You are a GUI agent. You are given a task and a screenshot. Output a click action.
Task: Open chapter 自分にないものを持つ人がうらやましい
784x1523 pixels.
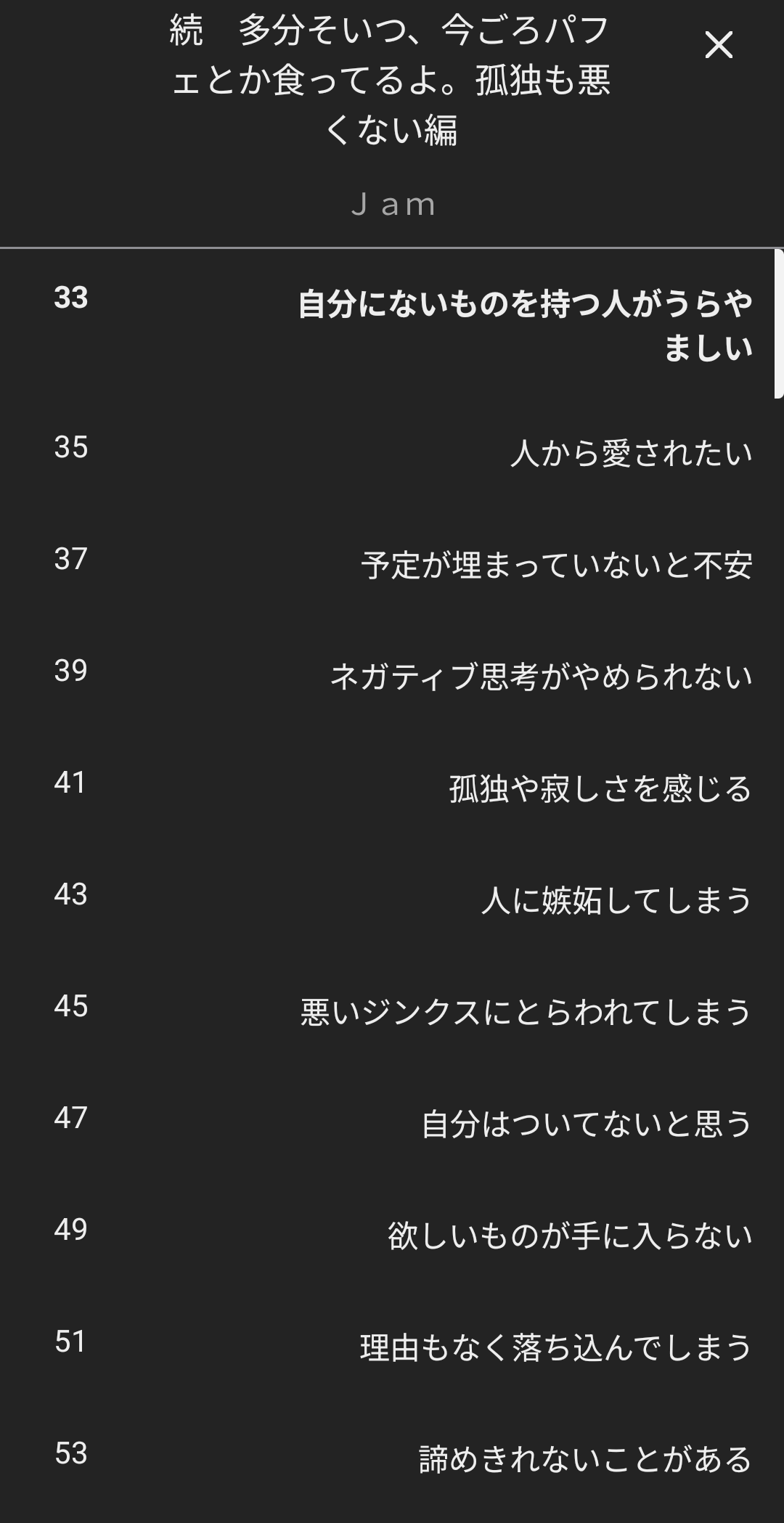(524, 324)
